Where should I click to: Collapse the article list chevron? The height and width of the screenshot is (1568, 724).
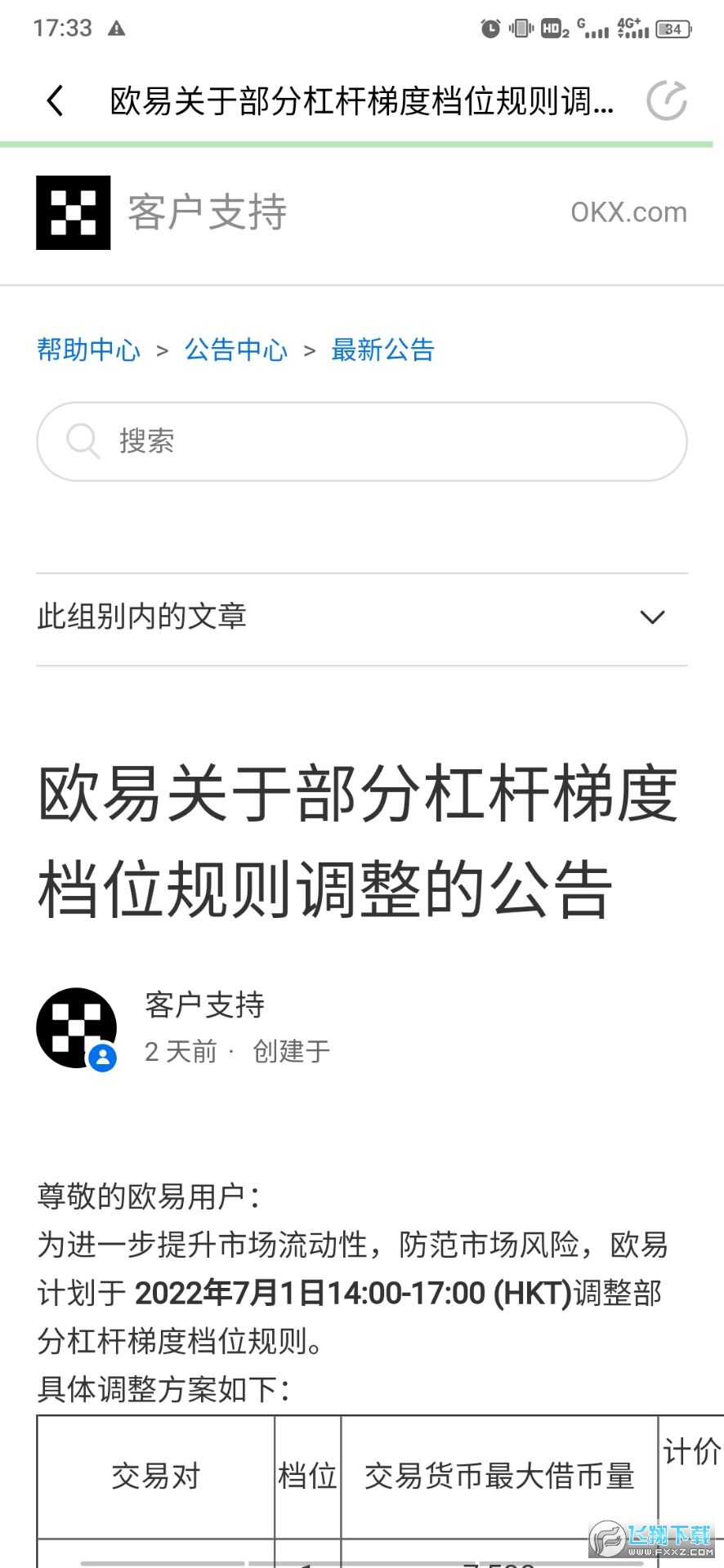point(651,617)
